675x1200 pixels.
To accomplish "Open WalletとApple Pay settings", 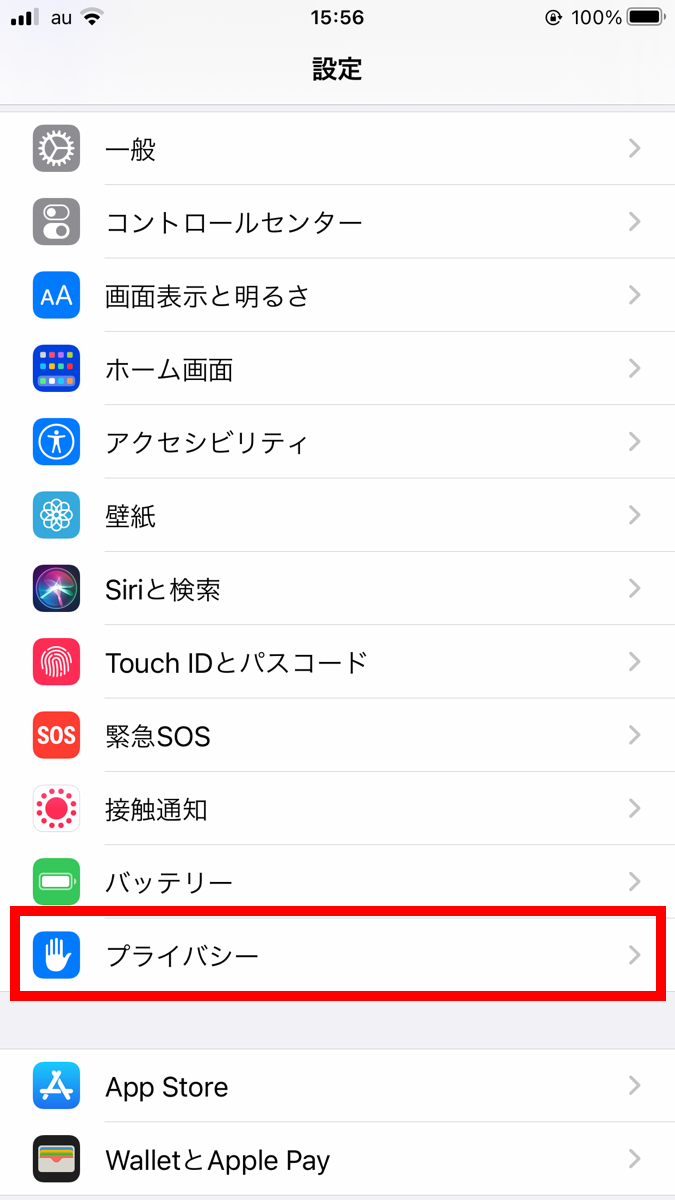I will (x=337, y=1160).
